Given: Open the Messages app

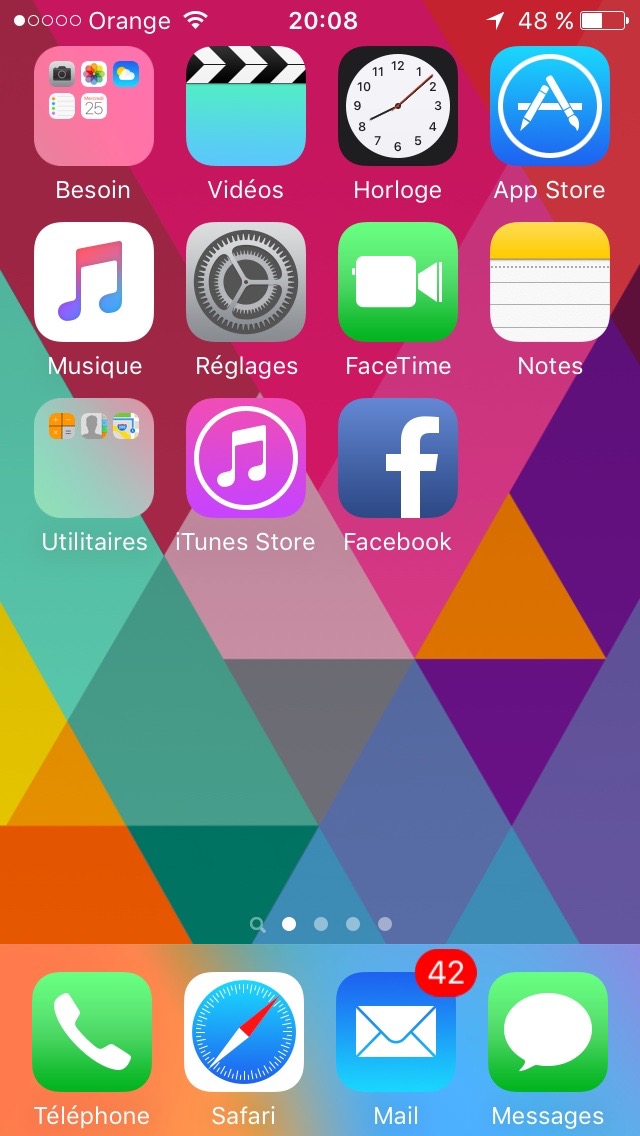Looking at the screenshot, I should point(548,1032).
